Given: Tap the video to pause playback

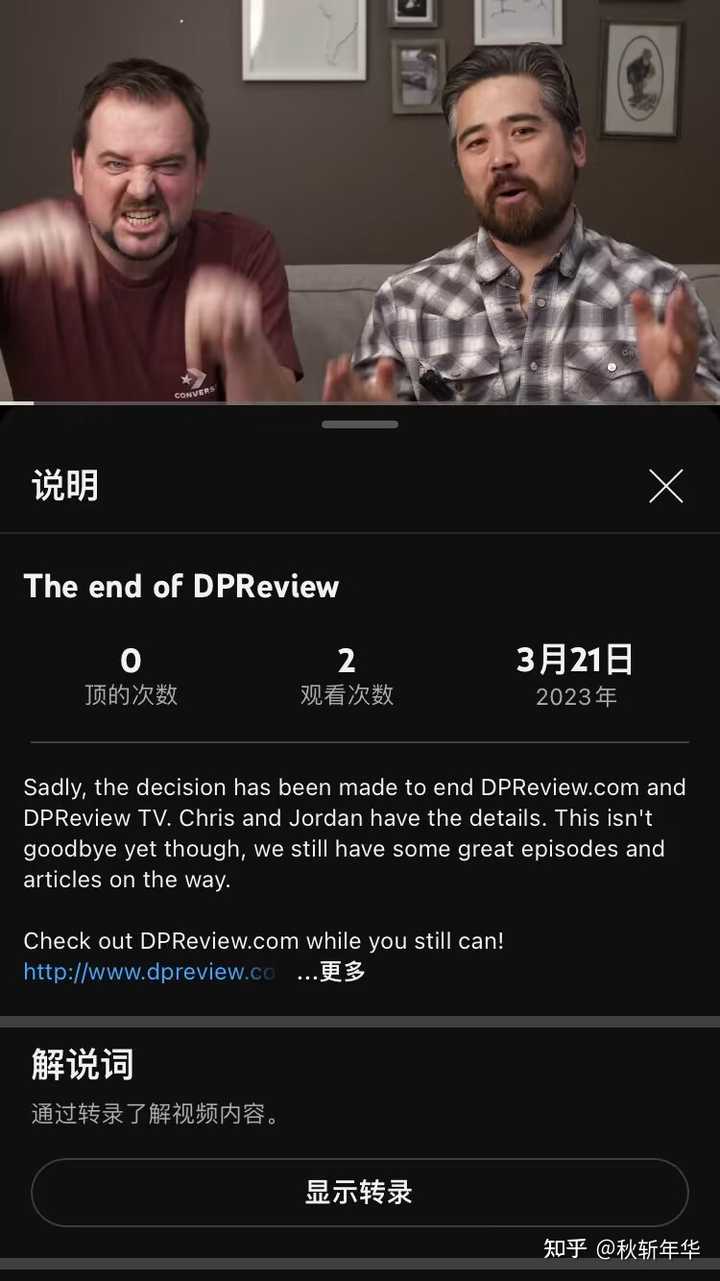Looking at the screenshot, I should pos(360,200).
